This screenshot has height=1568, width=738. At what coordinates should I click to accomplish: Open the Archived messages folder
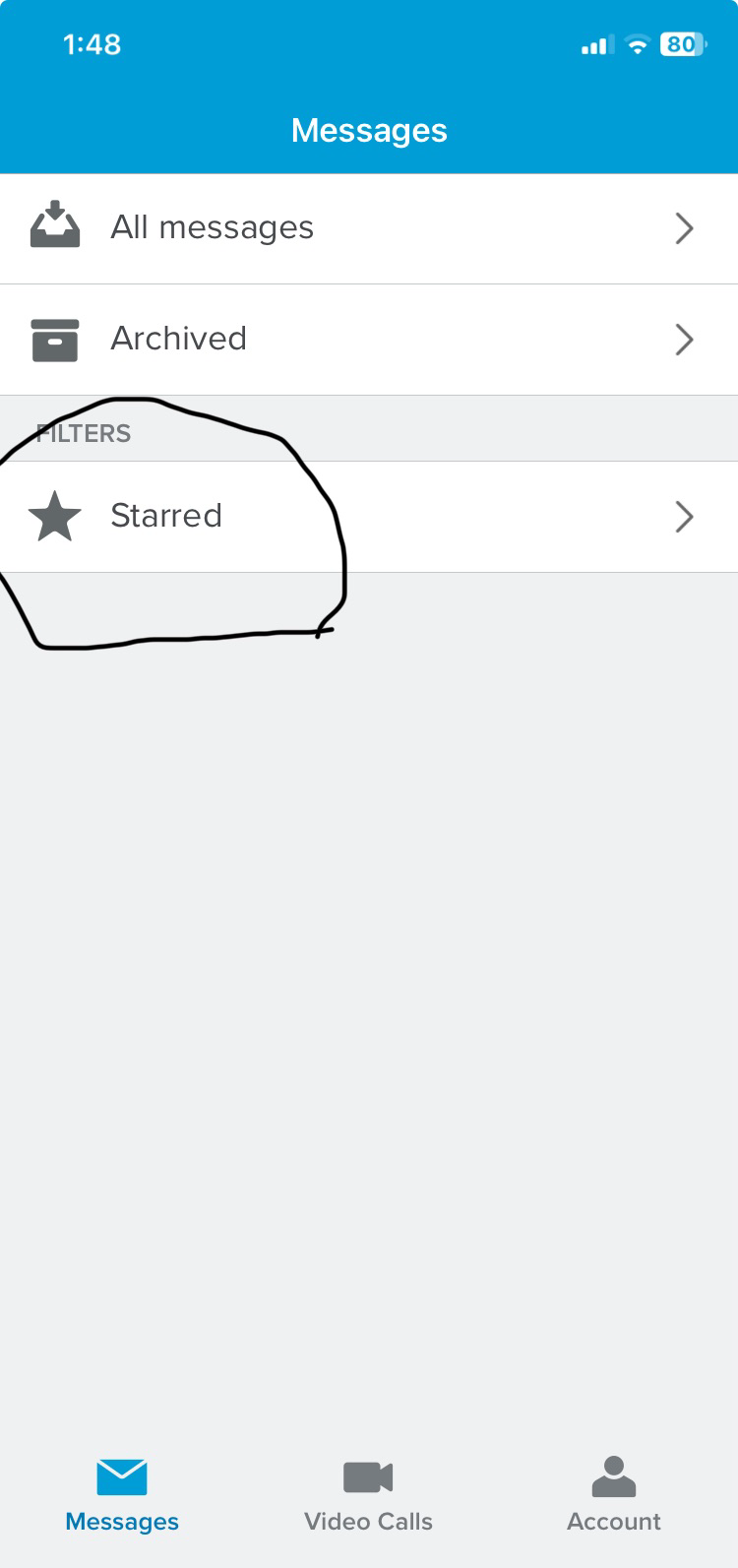[369, 340]
